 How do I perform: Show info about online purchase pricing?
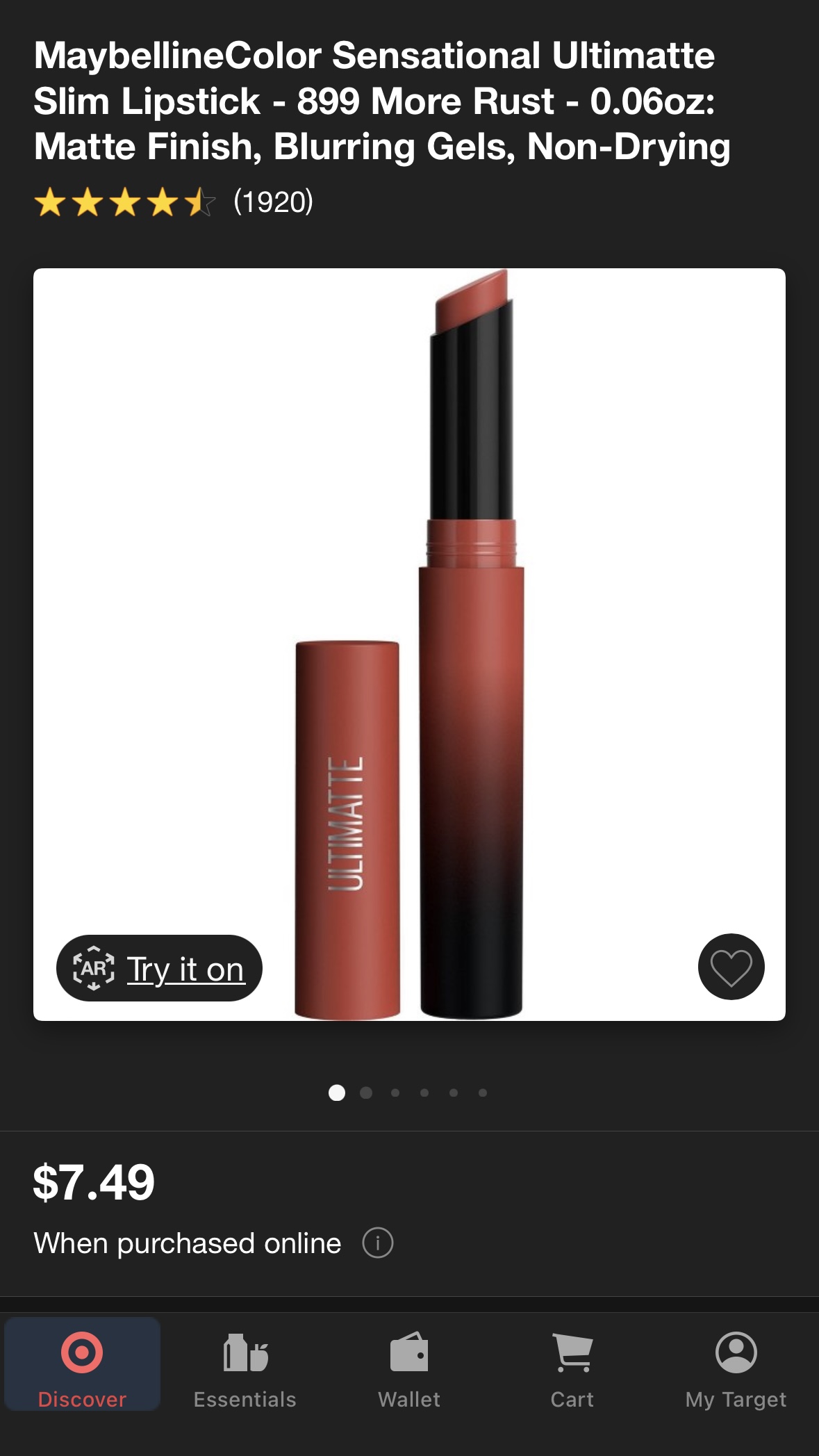[x=378, y=1243]
